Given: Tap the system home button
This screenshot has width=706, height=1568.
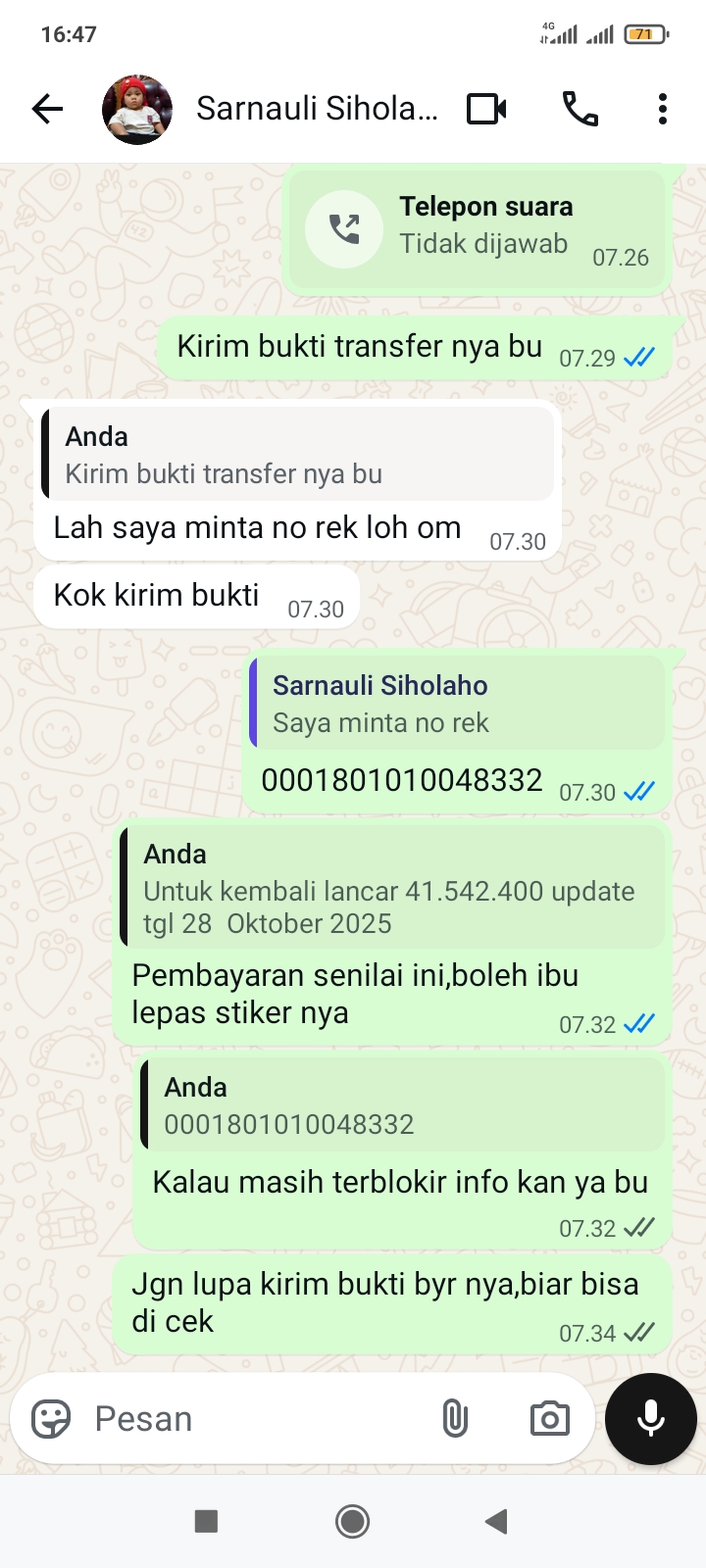Looking at the screenshot, I should point(352,1521).
